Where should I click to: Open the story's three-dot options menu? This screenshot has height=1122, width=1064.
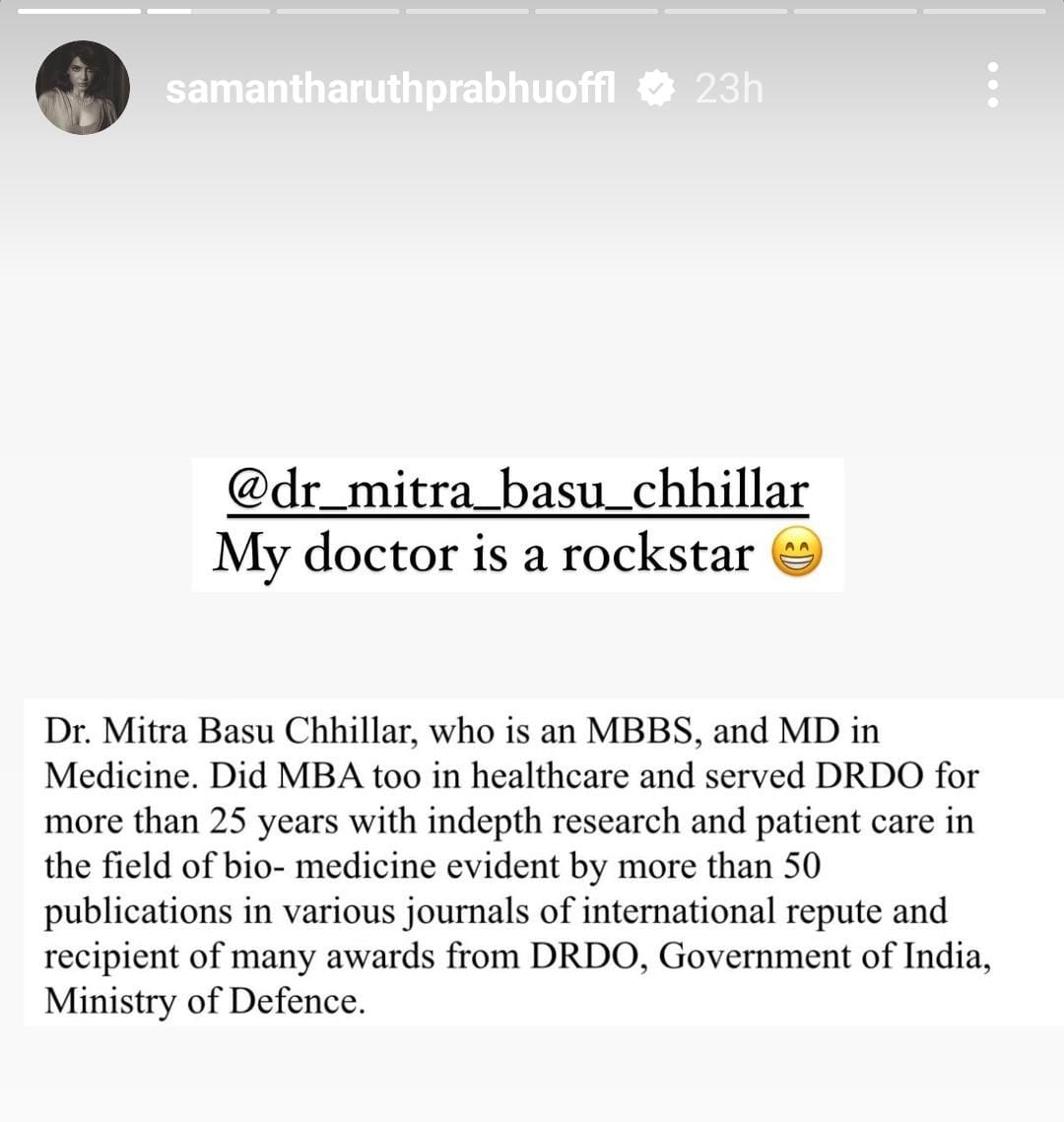(x=992, y=86)
